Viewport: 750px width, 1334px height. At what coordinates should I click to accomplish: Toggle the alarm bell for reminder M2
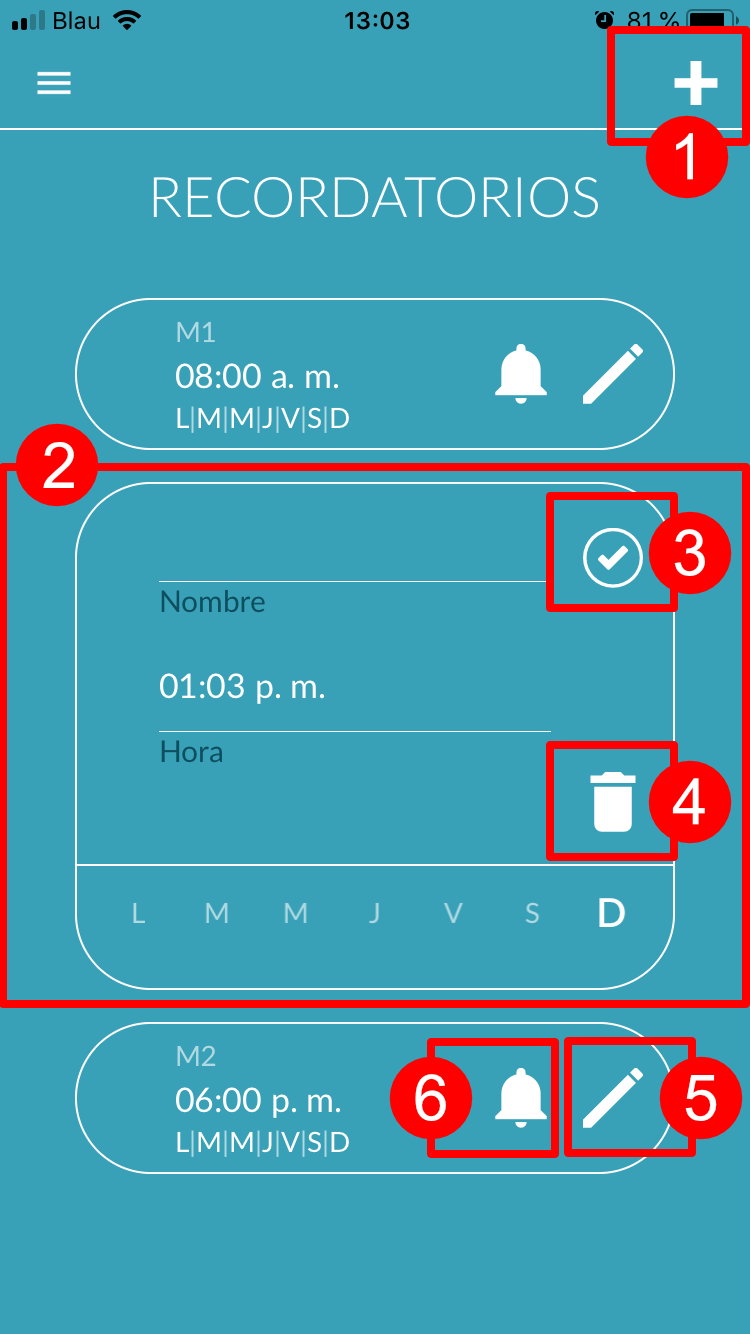click(521, 1098)
